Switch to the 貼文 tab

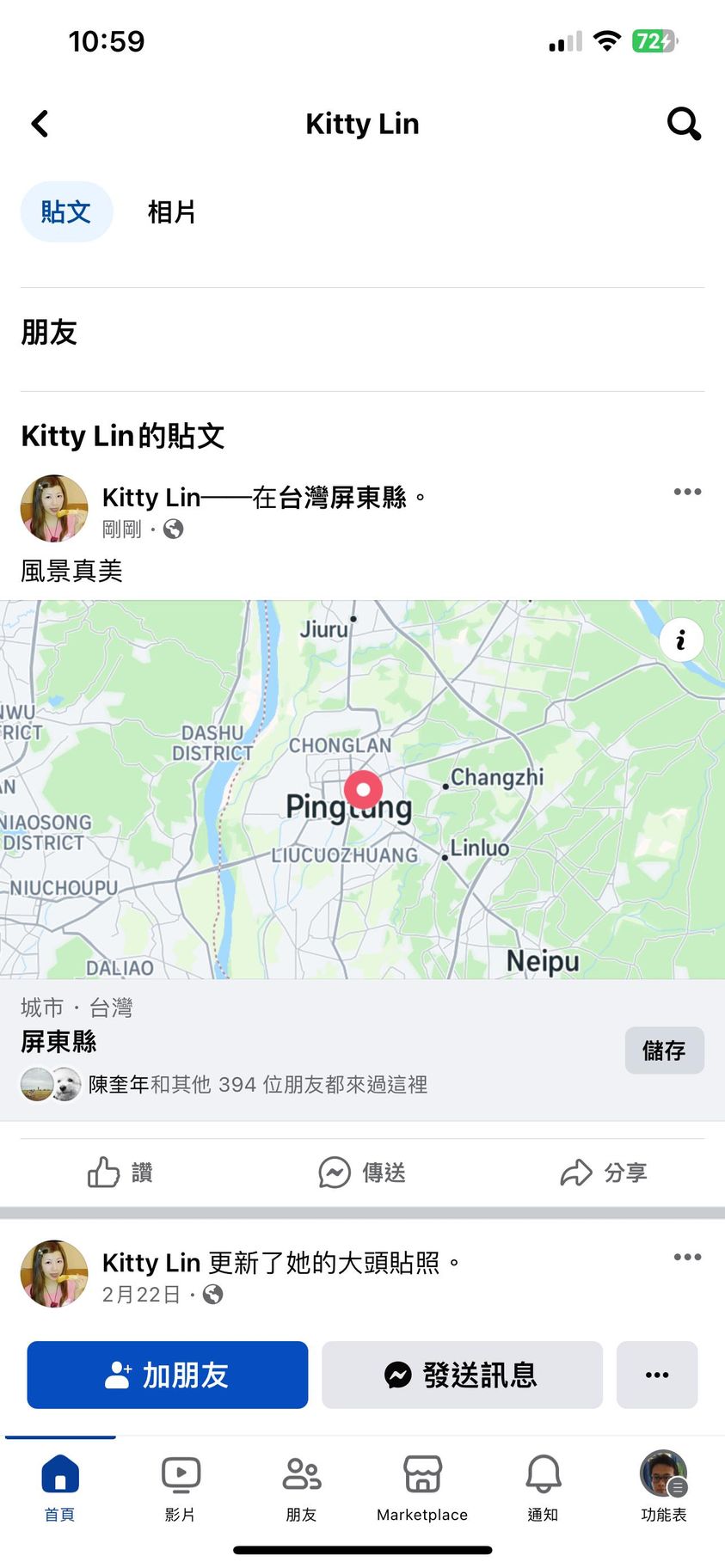(66, 211)
